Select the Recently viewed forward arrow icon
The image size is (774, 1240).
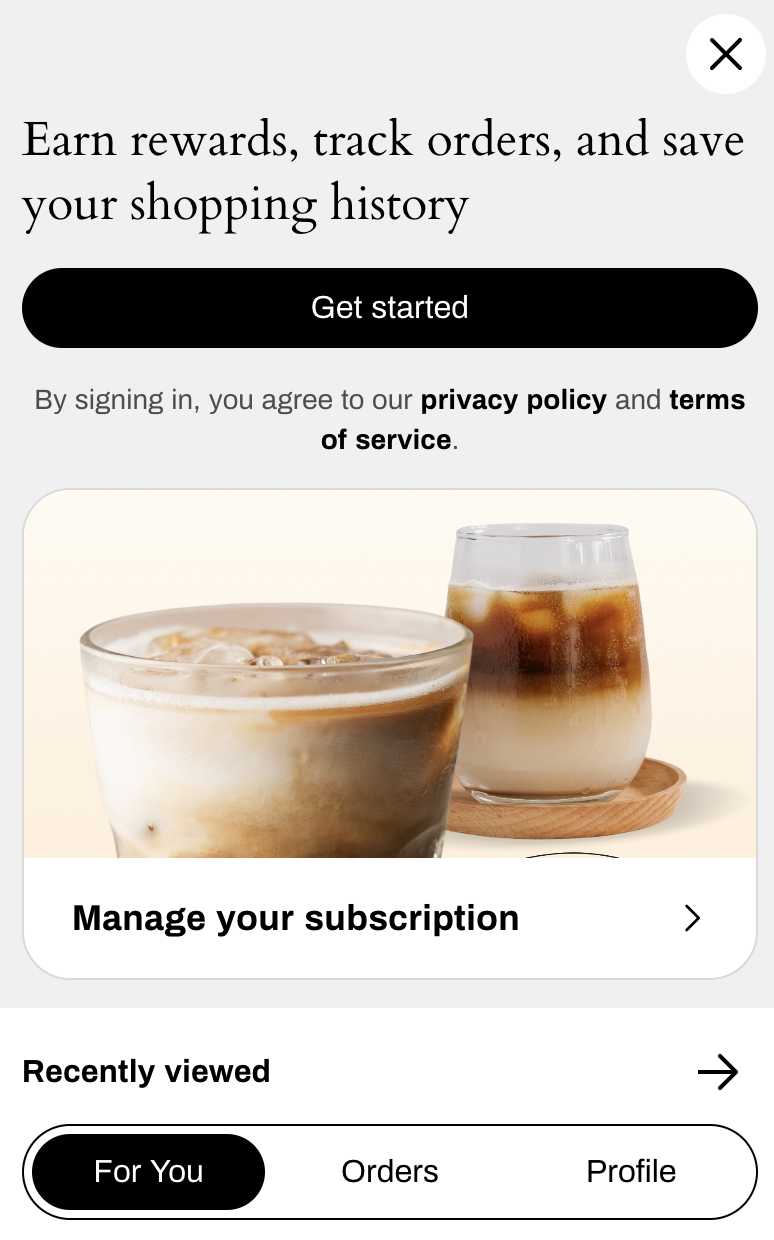click(717, 1071)
